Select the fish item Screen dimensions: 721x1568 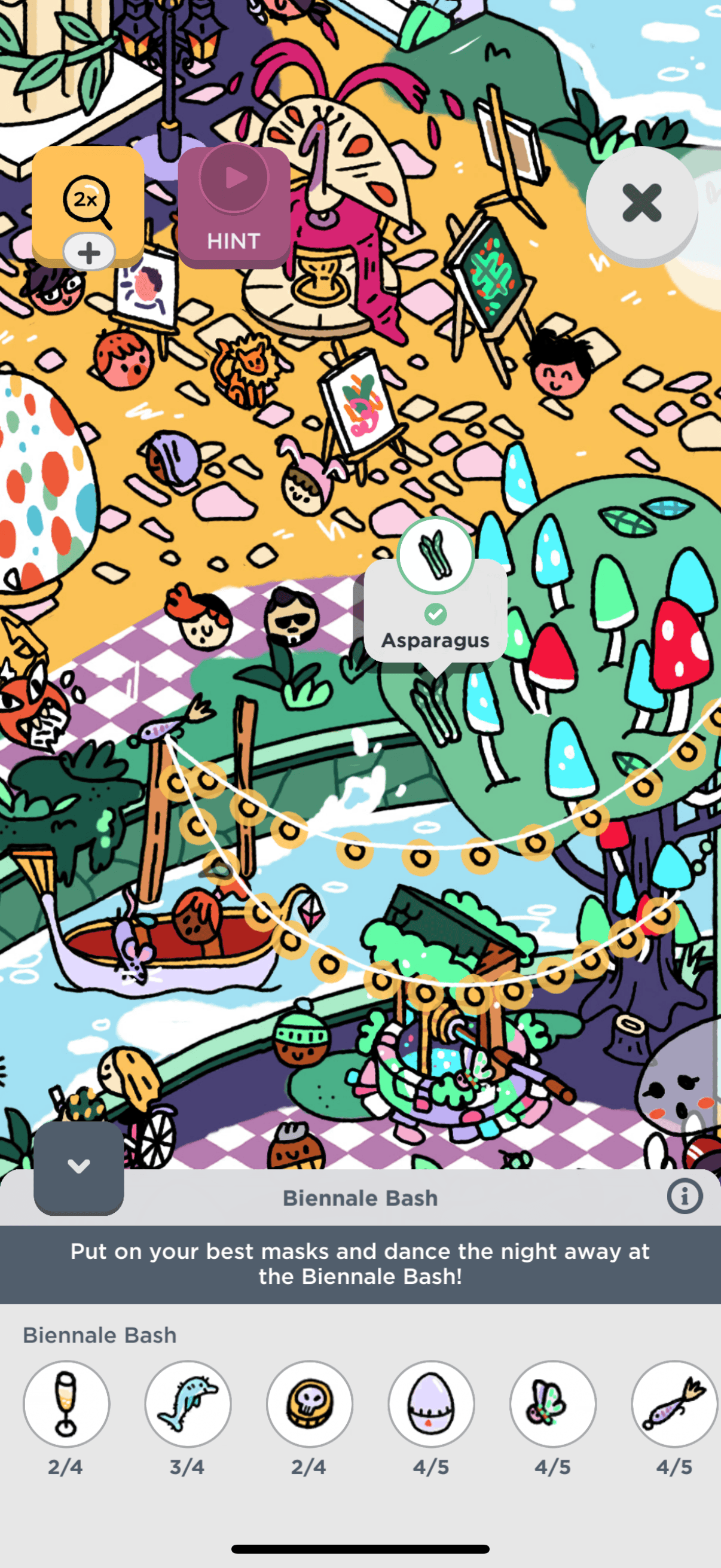(674, 1404)
